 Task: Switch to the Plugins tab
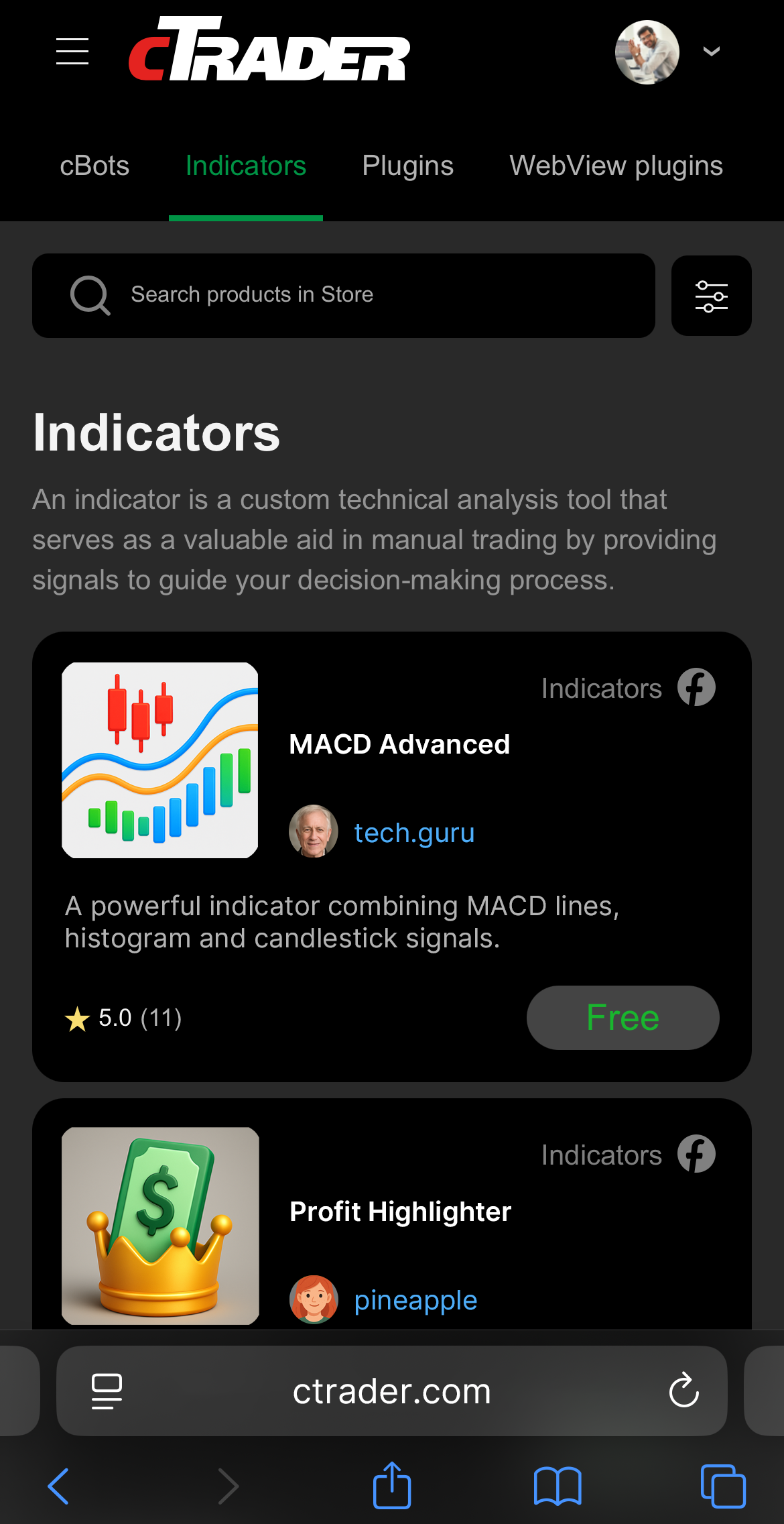click(407, 166)
